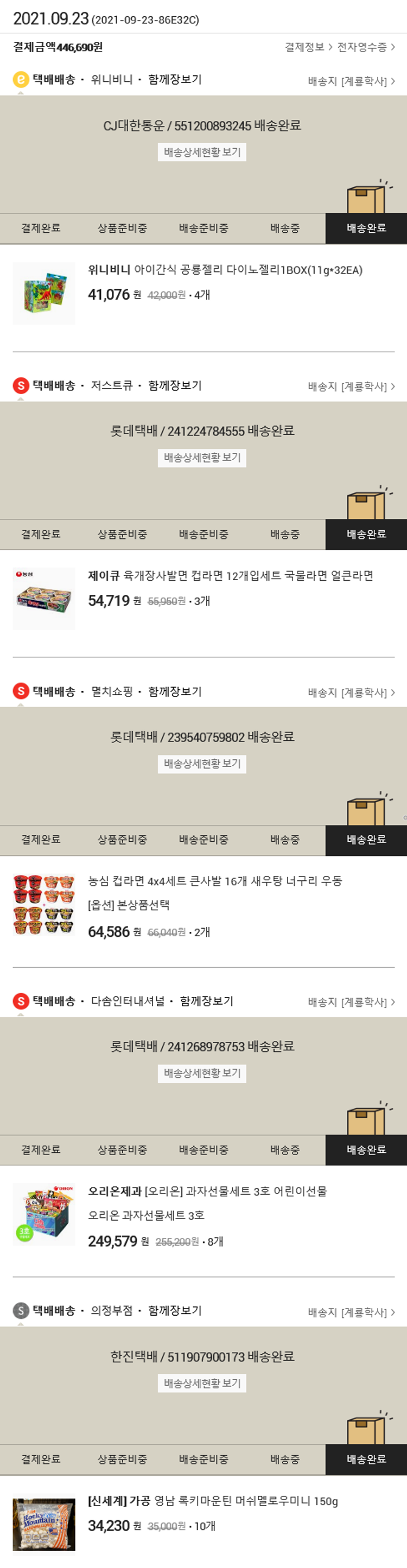Tap 함께장보기 next to 멸치쇼핑

175,691
